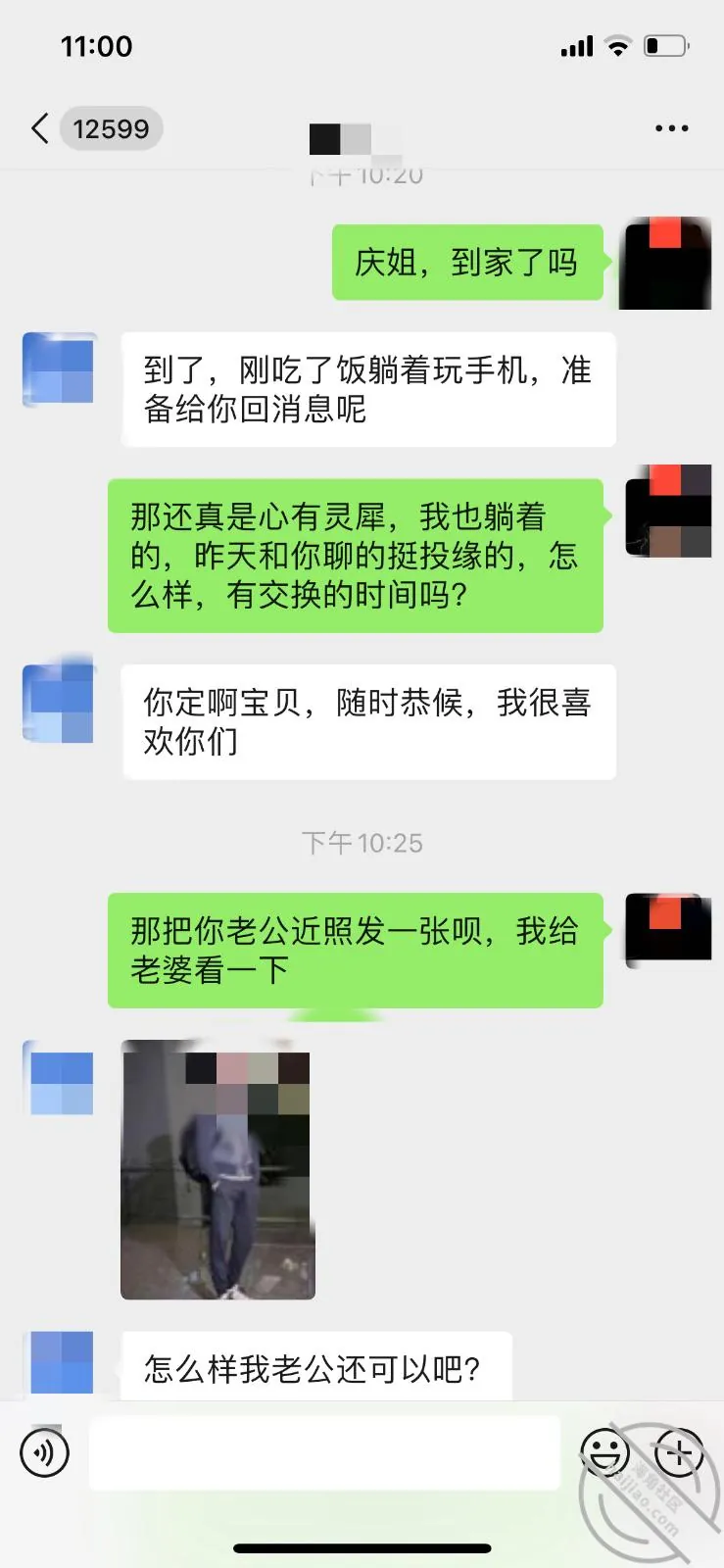Tap the message text field

[324, 1453]
